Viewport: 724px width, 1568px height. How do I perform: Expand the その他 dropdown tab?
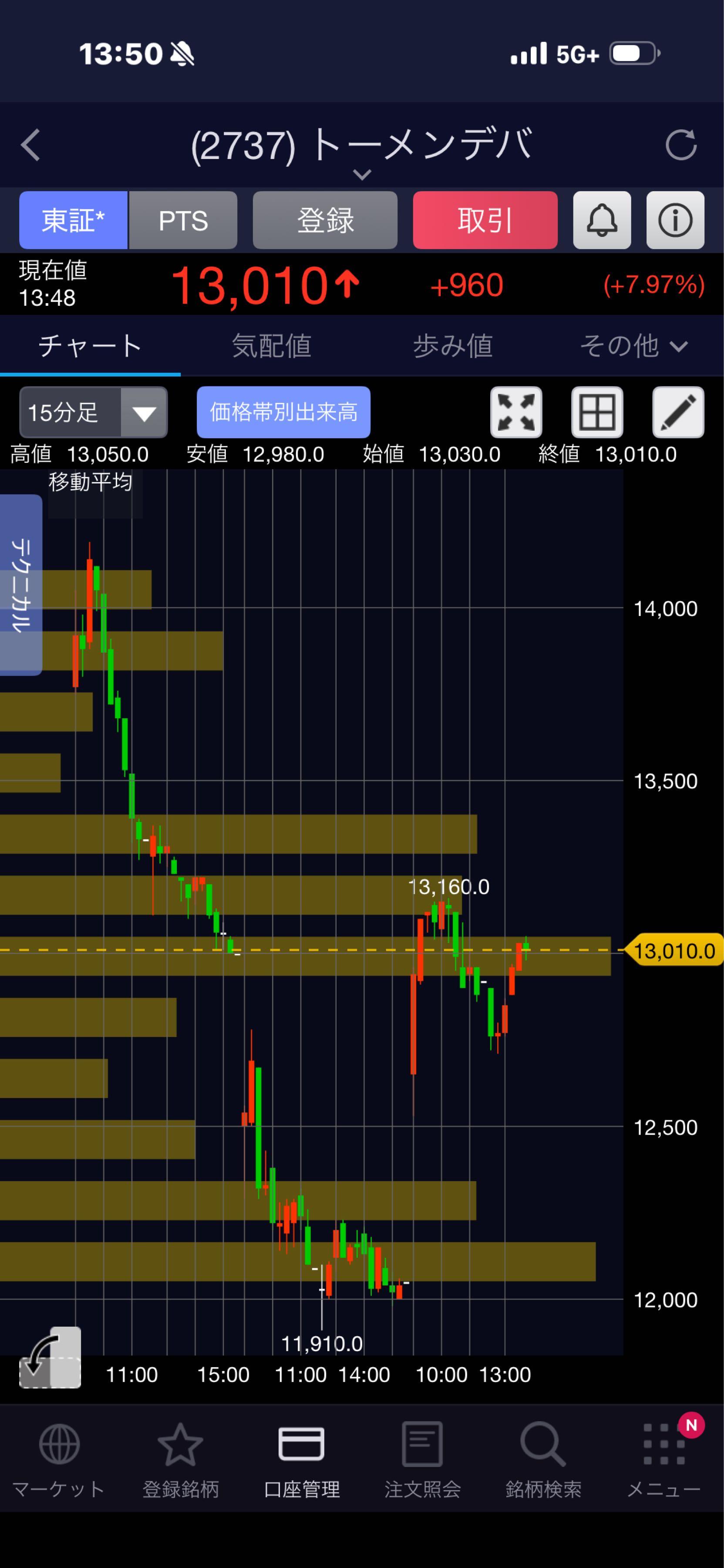(x=633, y=346)
